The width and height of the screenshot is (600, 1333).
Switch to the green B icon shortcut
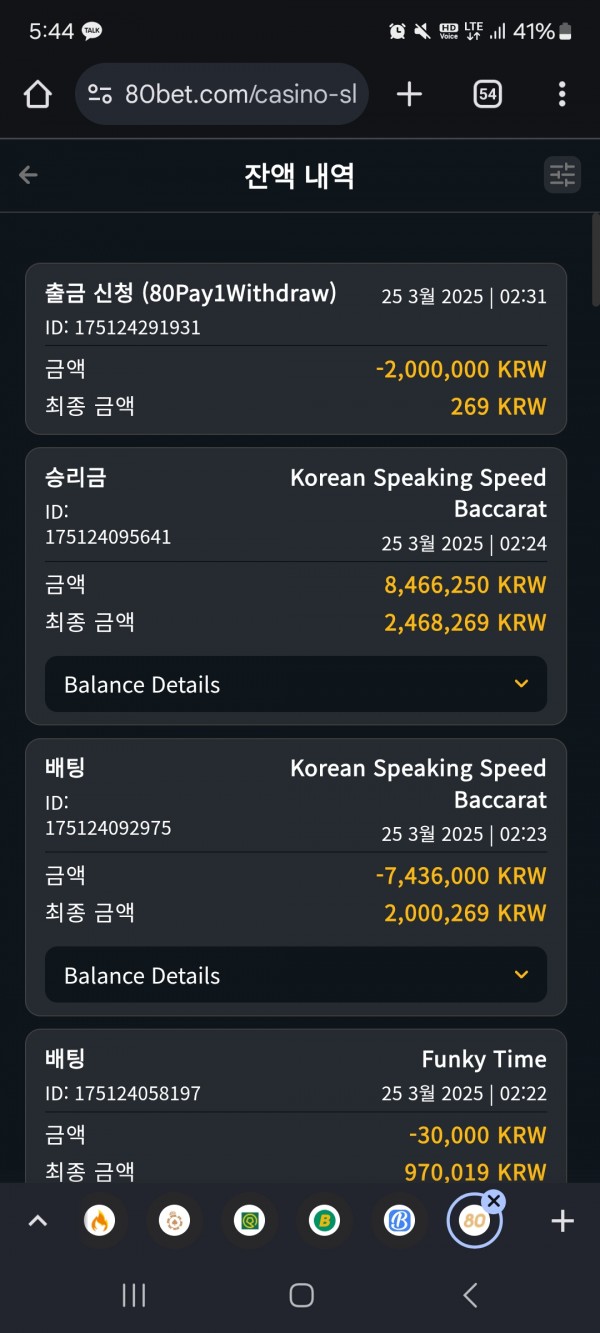[x=324, y=1221]
